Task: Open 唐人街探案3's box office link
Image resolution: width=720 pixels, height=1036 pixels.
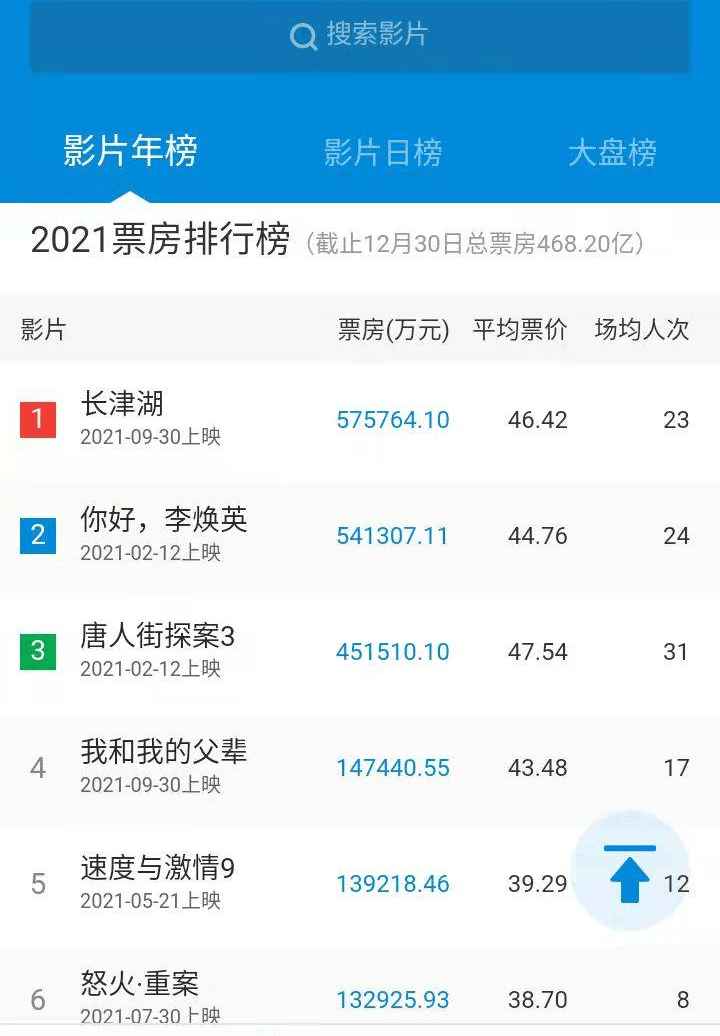Action: pos(393,651)
